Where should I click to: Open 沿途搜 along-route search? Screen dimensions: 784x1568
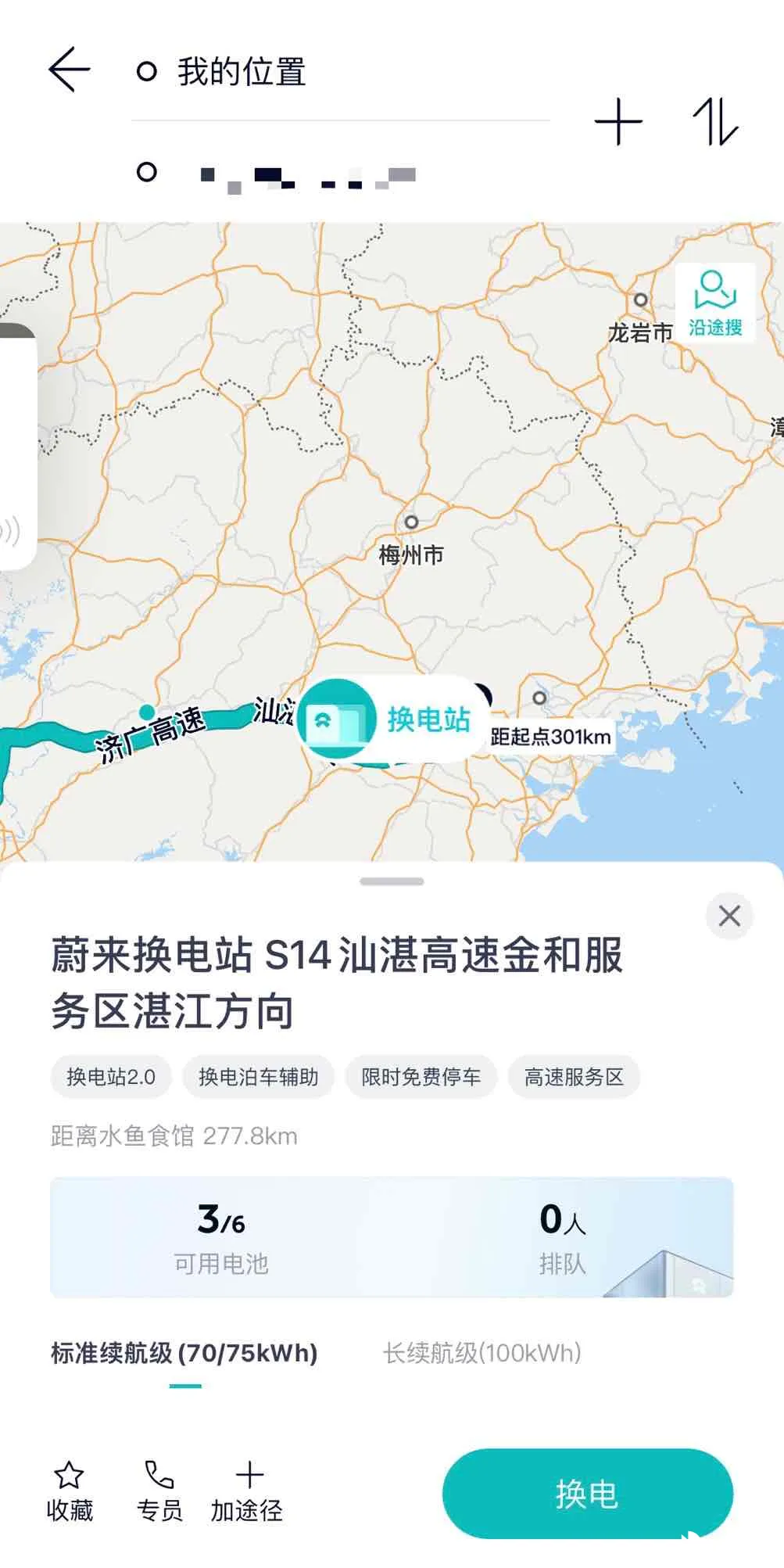714,303
